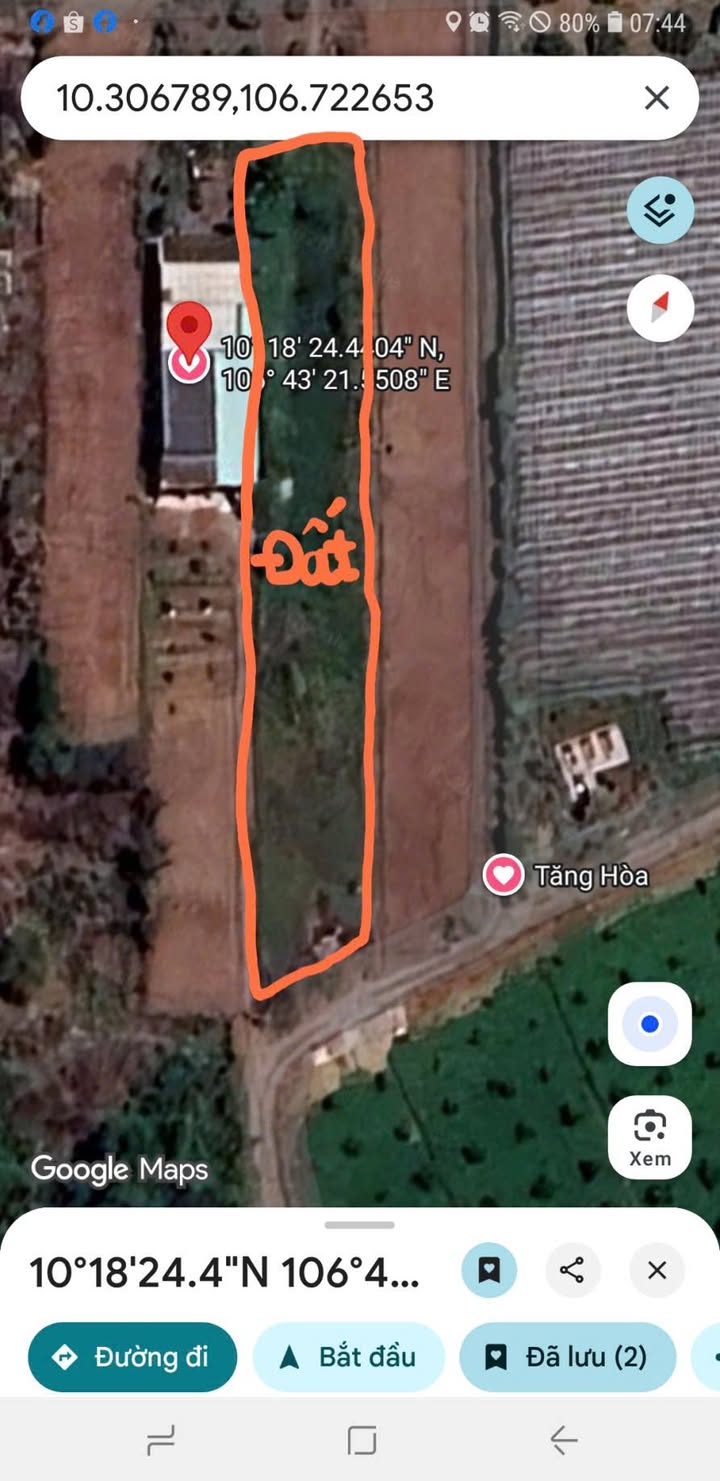Start navigation with Bắt đầu
Image resolution: width=720 pixels, height=1481 pixels.
[x=348, y=1357]
